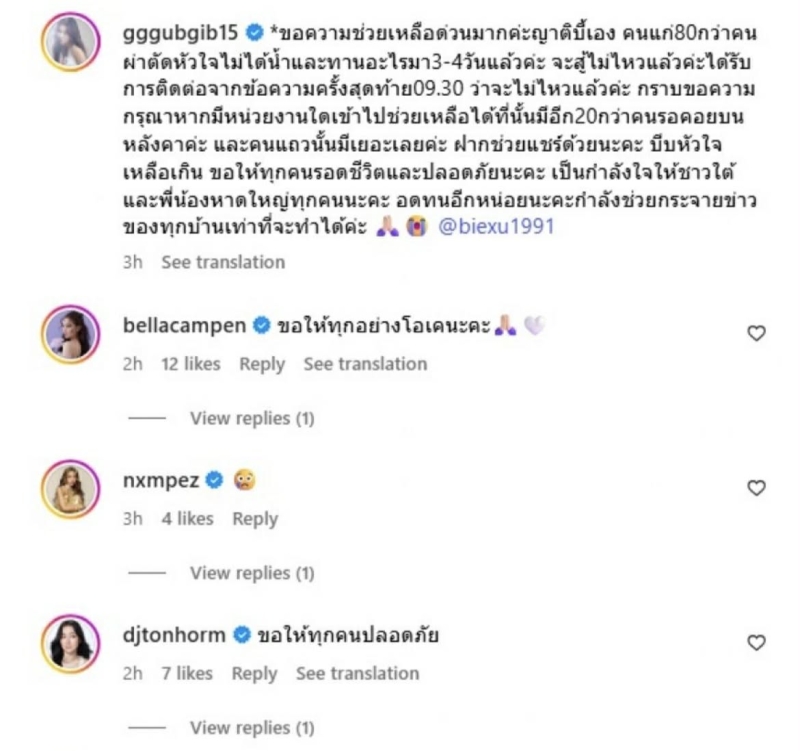Open djtonhorm's profile avatar
The image size is (800, 751).
pyautogui.click(x=70, y=644)
